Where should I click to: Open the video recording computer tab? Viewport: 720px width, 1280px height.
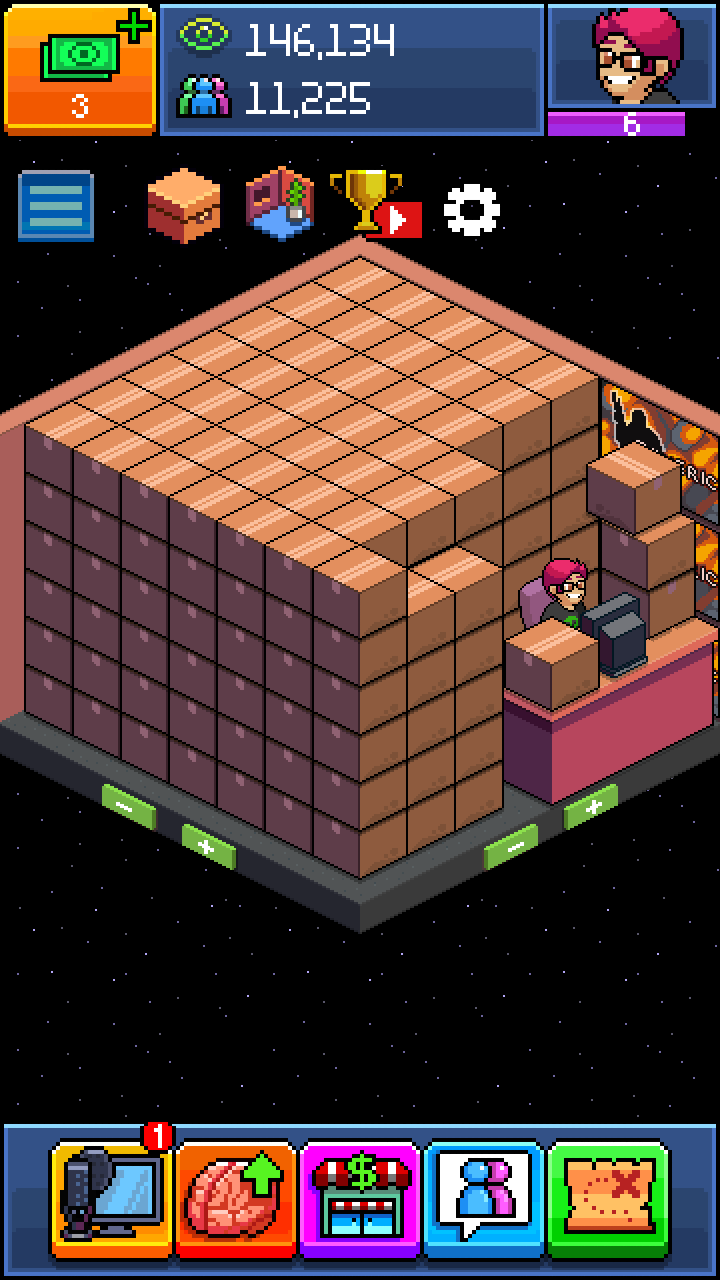click(x=112, y=1198)
